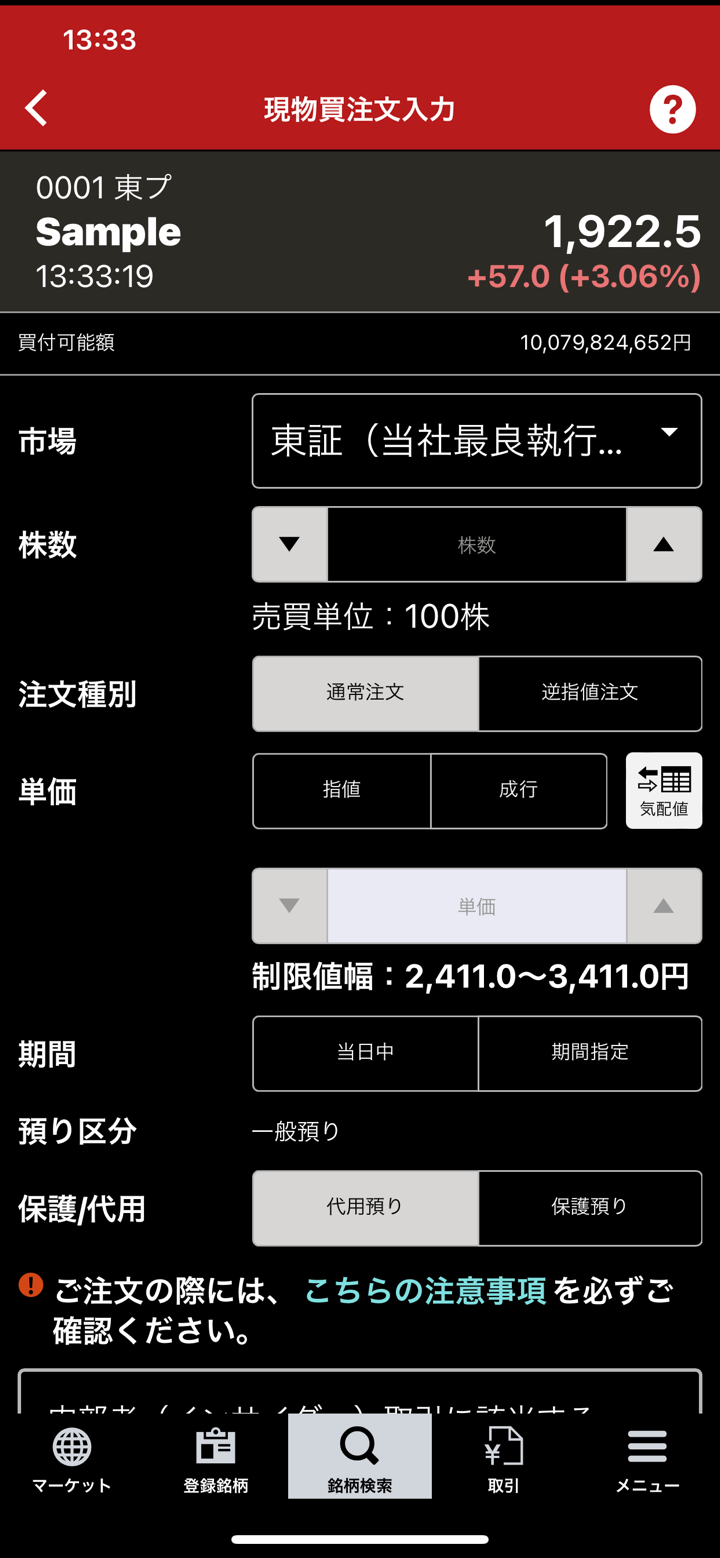Open the help question mark icon
The image size is (720, 1558).
tap(672, 108)
